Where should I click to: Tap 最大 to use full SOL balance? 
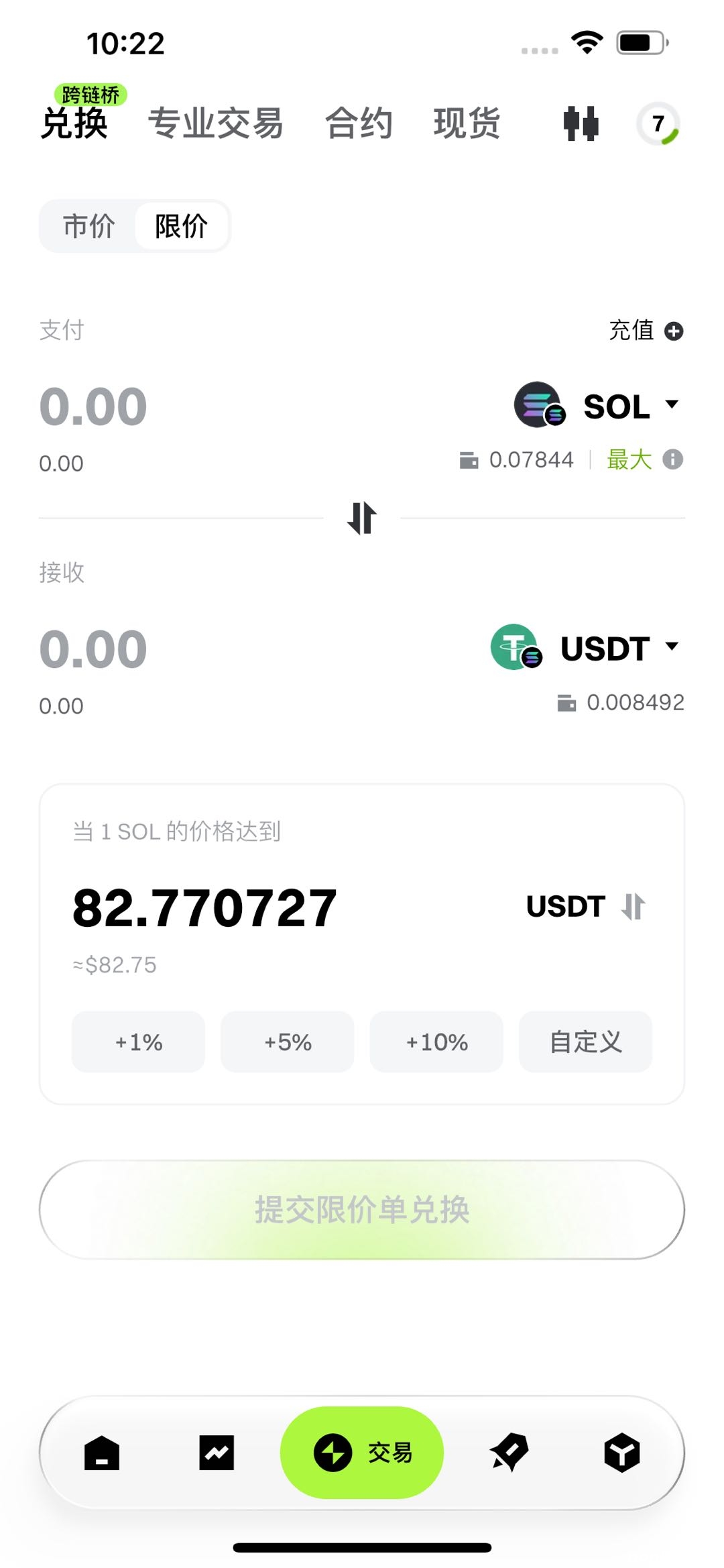click(629, 460)
